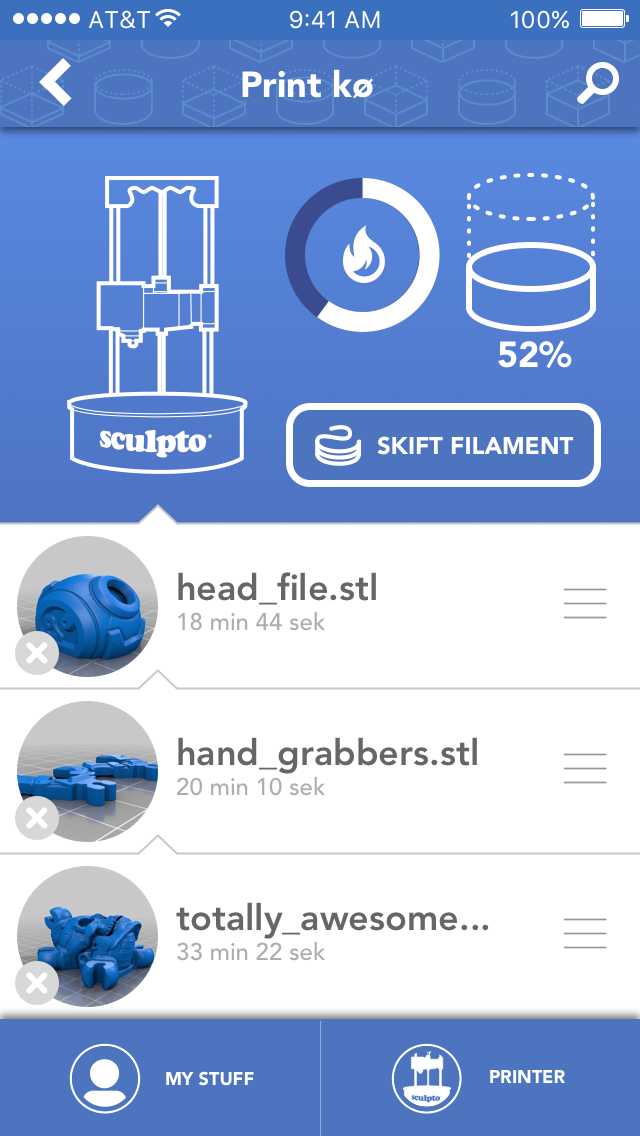Tap the reorder handle for totally_awesome file
Screen dimensions: 640x1136
[585, 933]
